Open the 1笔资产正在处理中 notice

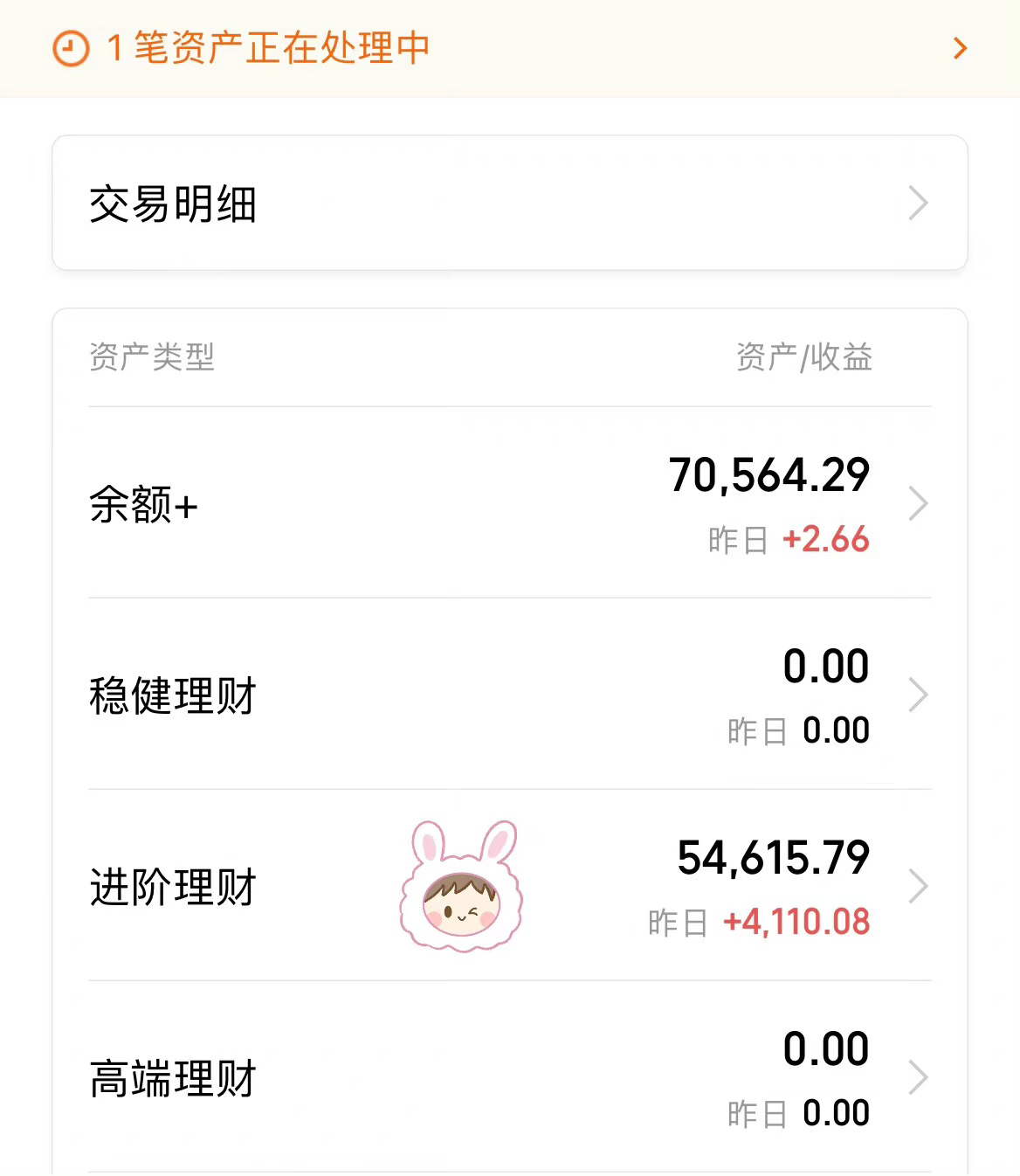[509, 48]
